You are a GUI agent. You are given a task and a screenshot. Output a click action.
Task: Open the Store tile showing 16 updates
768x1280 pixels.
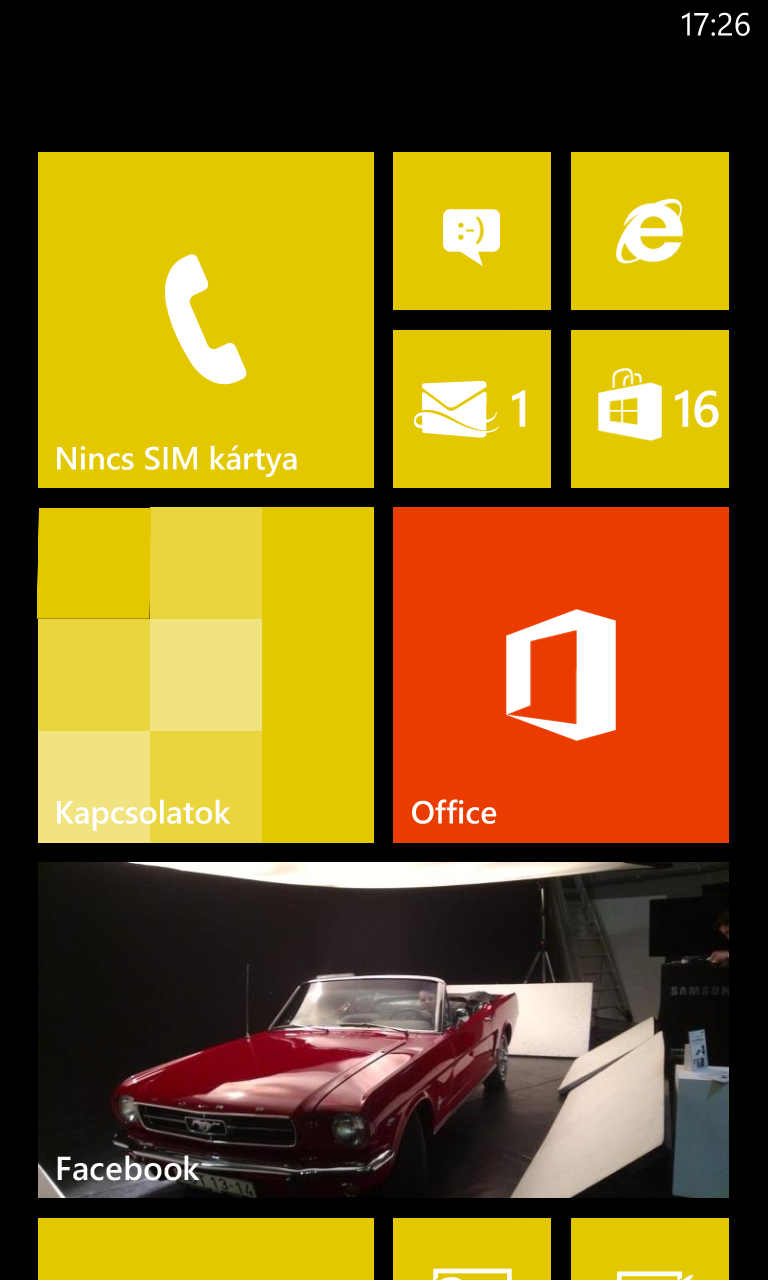[649, 409]
